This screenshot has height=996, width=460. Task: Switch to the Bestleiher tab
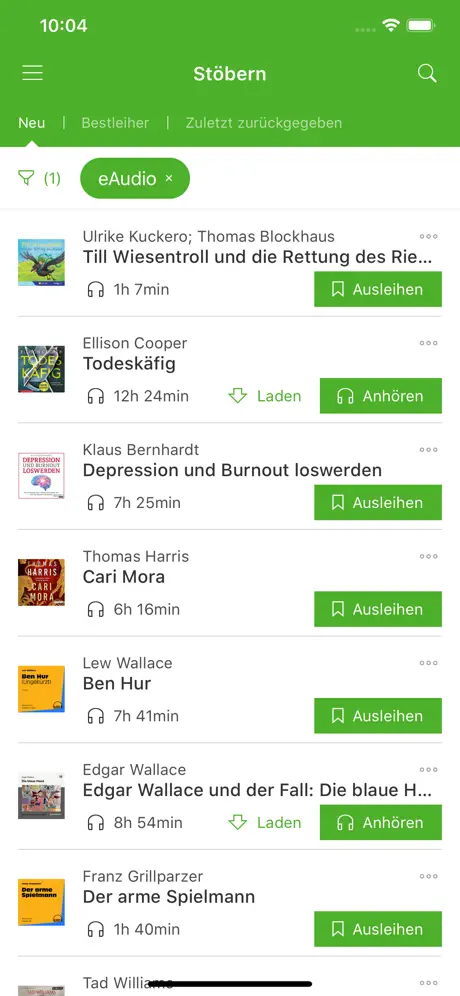115,123
